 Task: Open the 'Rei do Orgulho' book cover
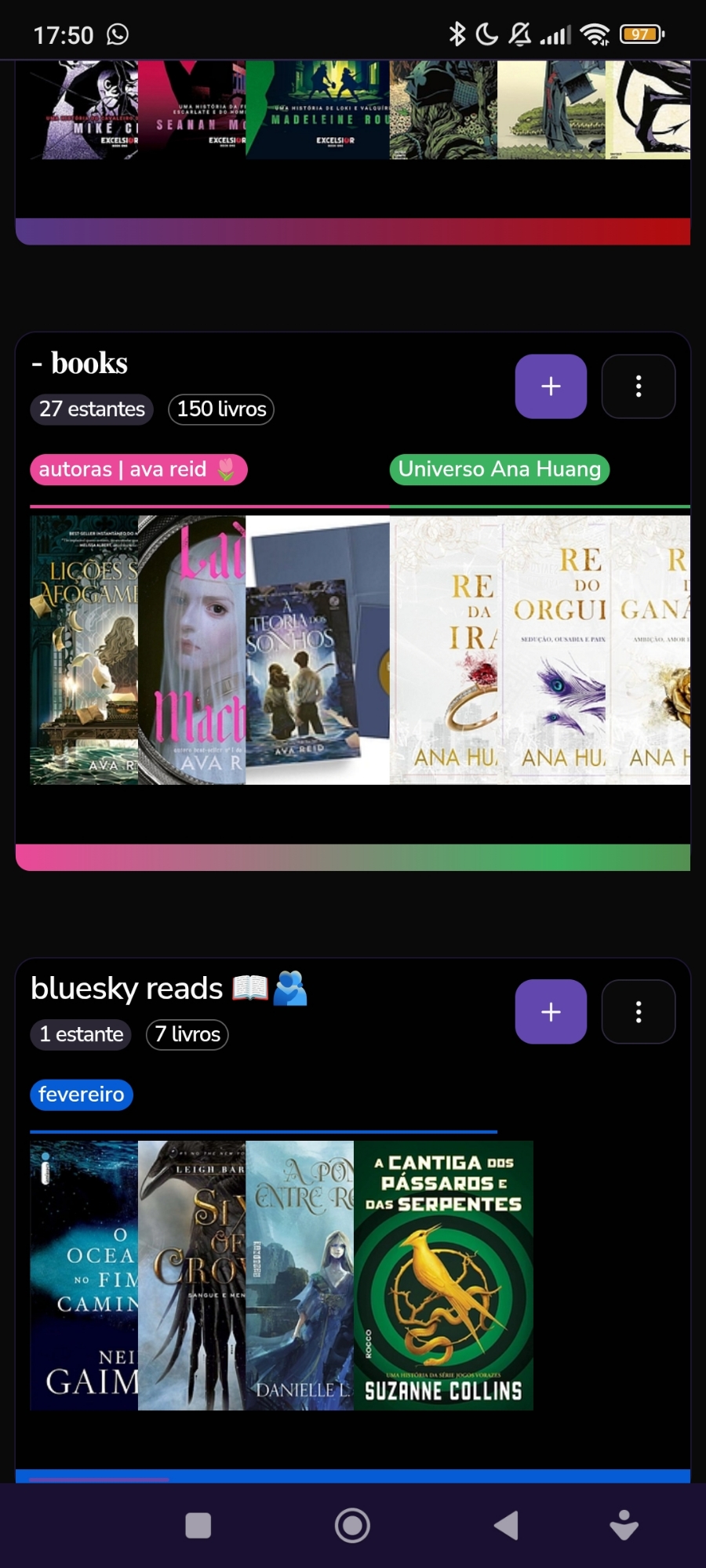pyautogui.click(x=555, y=651)
